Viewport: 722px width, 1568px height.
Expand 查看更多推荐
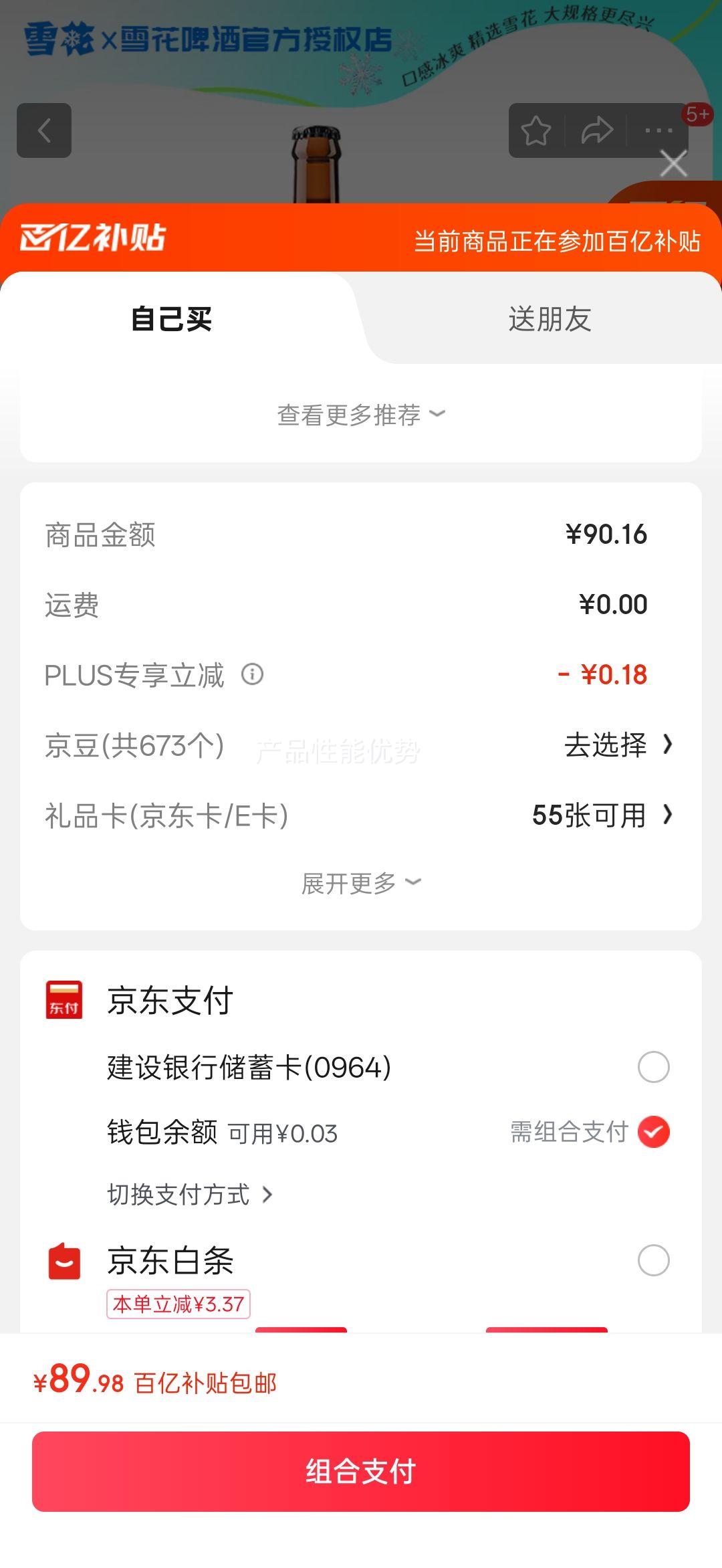click(361, 415)
